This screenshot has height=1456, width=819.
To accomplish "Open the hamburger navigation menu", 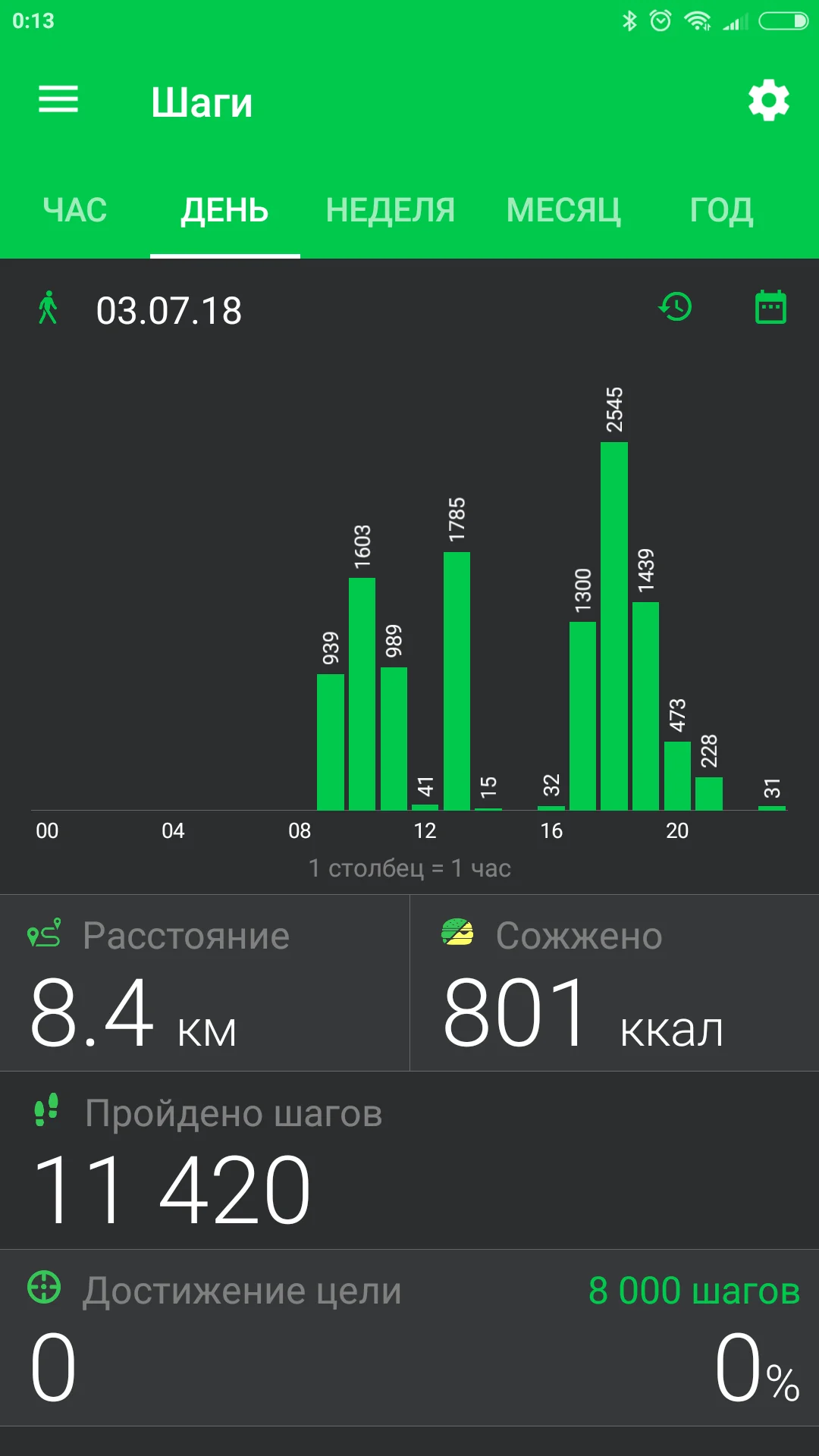I will click(58, 100).
